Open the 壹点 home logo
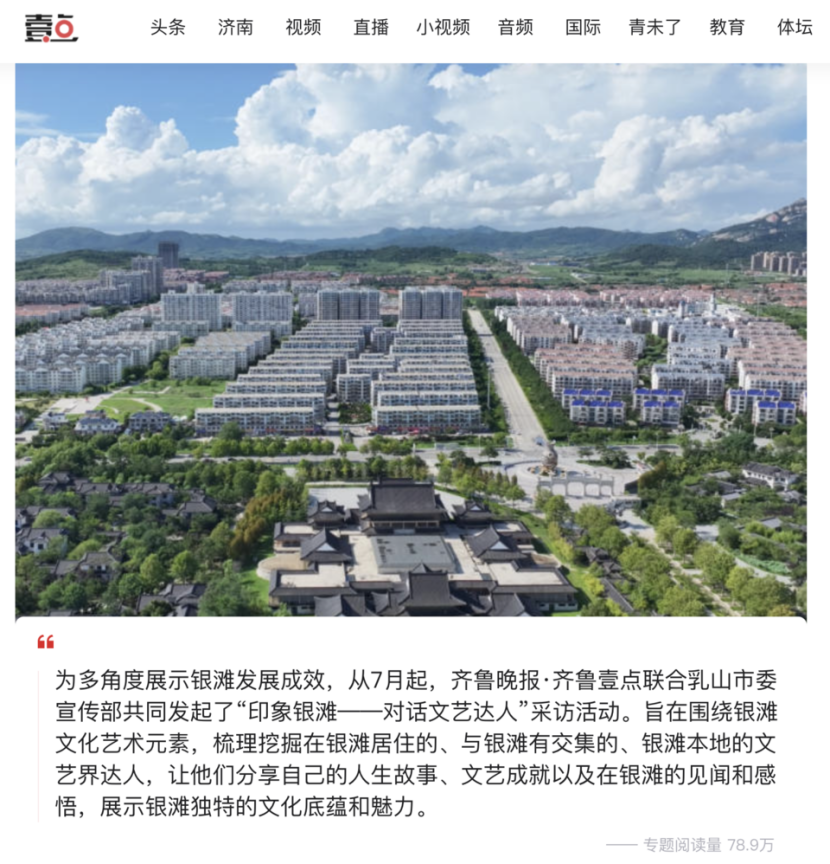The width and height of the screenshot is (830, 864). pyautogui.click(x=51, y=28)
